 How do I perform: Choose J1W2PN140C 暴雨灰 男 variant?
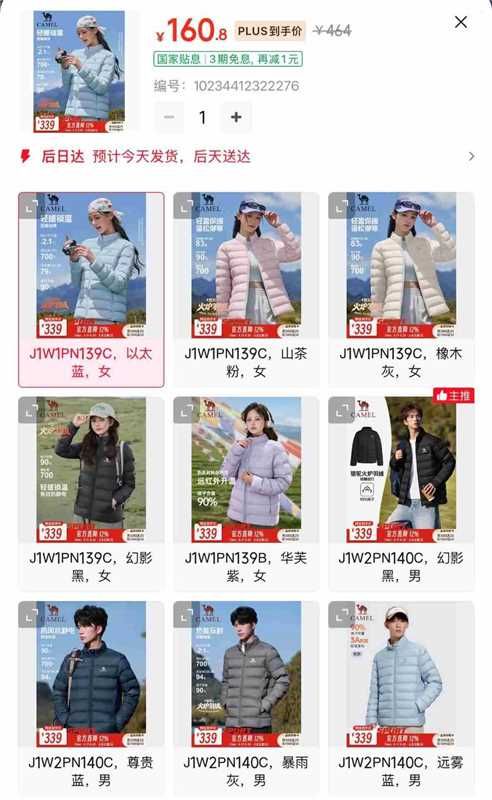tap(246, 698)
